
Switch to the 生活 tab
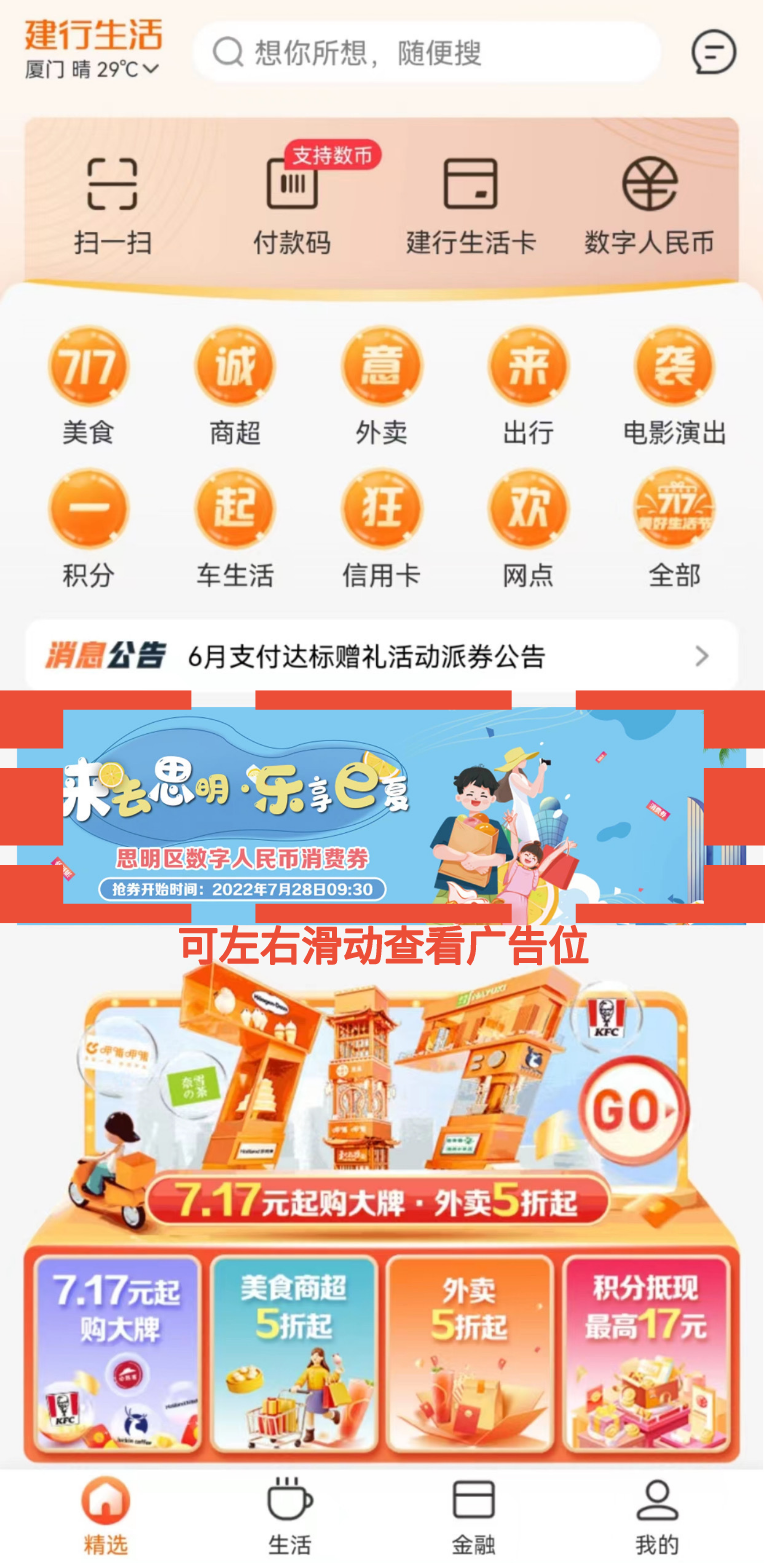click(x=289, y=1515)
